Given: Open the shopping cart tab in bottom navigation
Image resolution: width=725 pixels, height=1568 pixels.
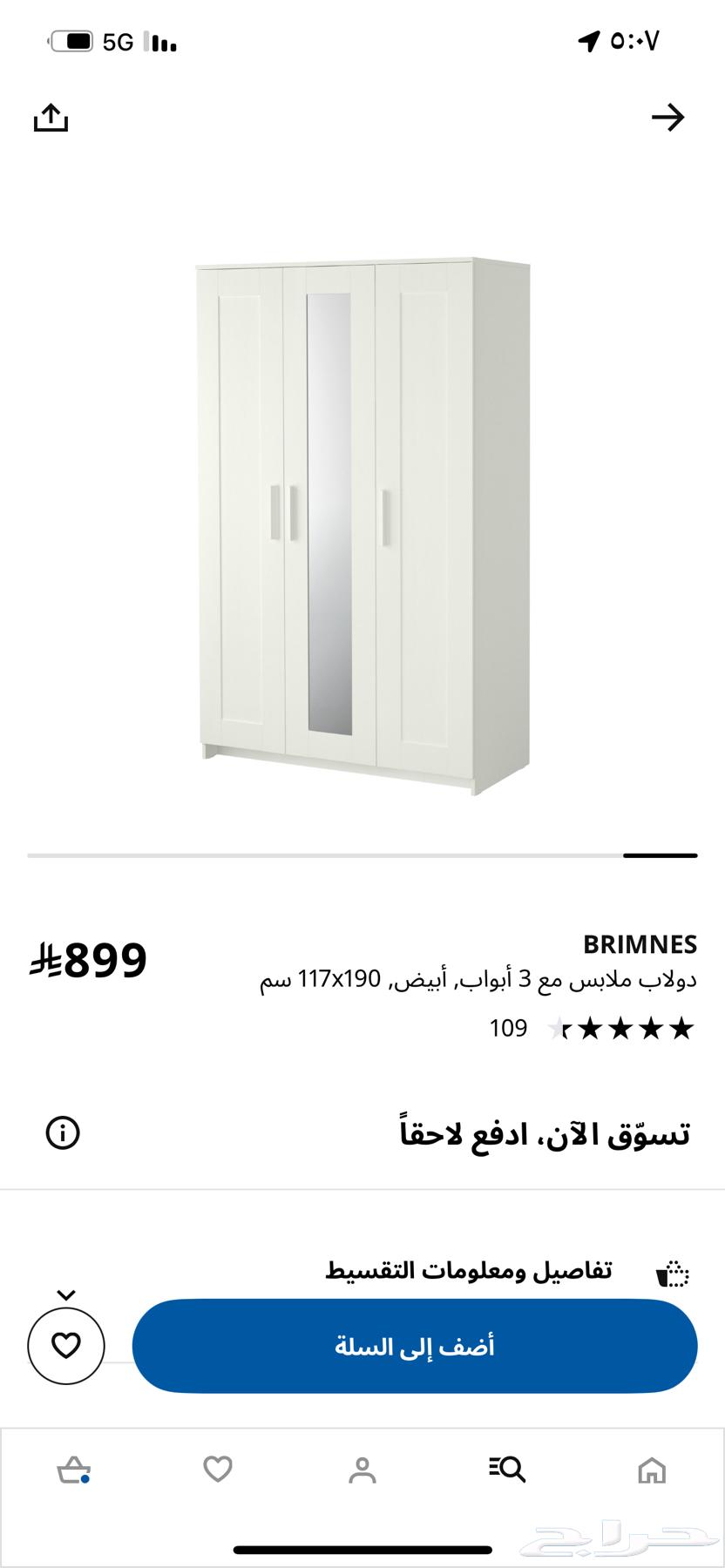Looking at the screenshot, I should tap(71, 1470).
